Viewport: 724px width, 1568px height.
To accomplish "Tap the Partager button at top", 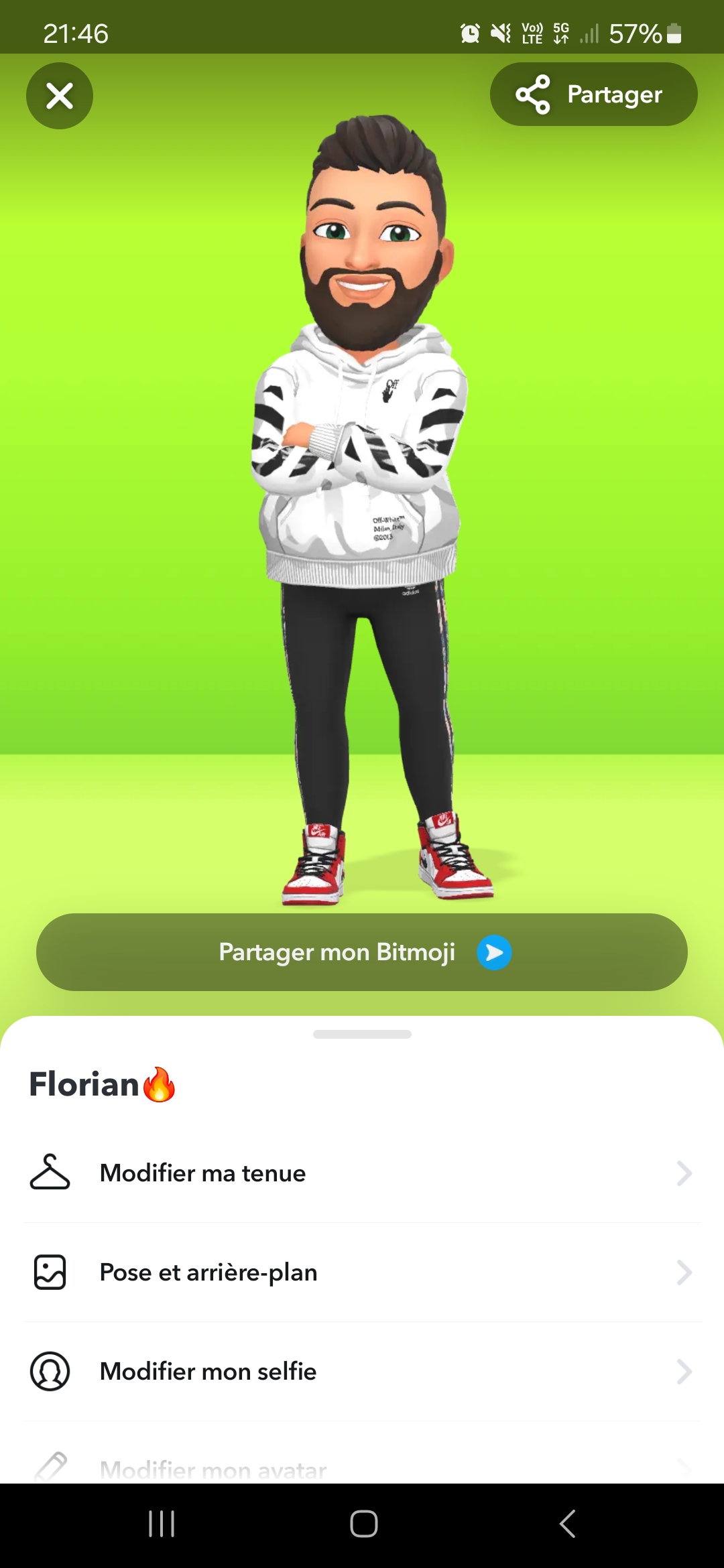I will (593, 94).
